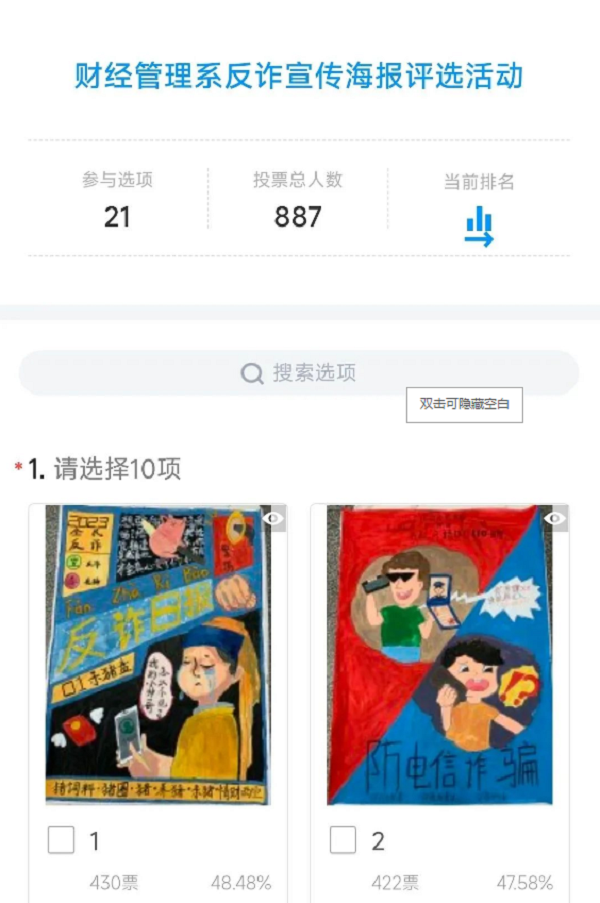The height and width of the screenshot is (903, 600).
Task: Tap the eye icon on poster 2
Action: pyautogui.click(x=555, y=518)
